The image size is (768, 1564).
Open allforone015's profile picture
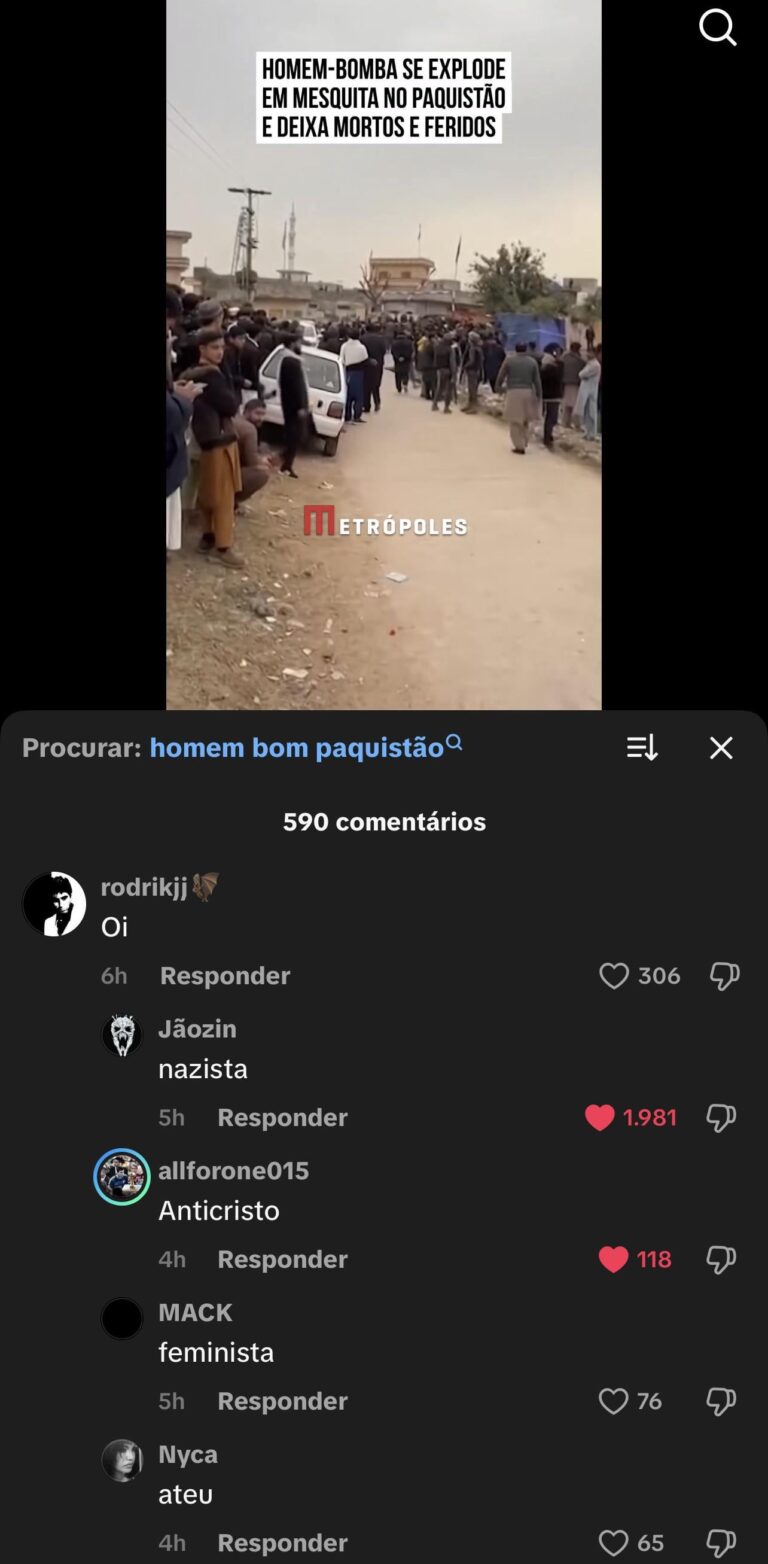pyautogui.click(x=122, y=1177)
